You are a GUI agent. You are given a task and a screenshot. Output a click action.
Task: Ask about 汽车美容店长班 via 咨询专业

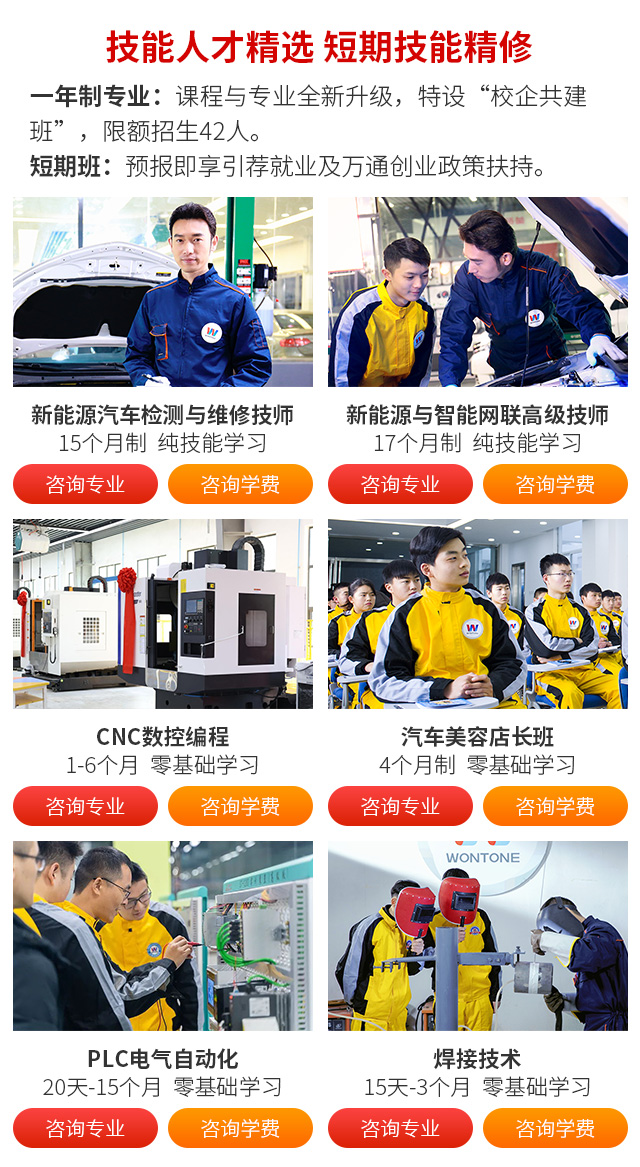[400, 806]
